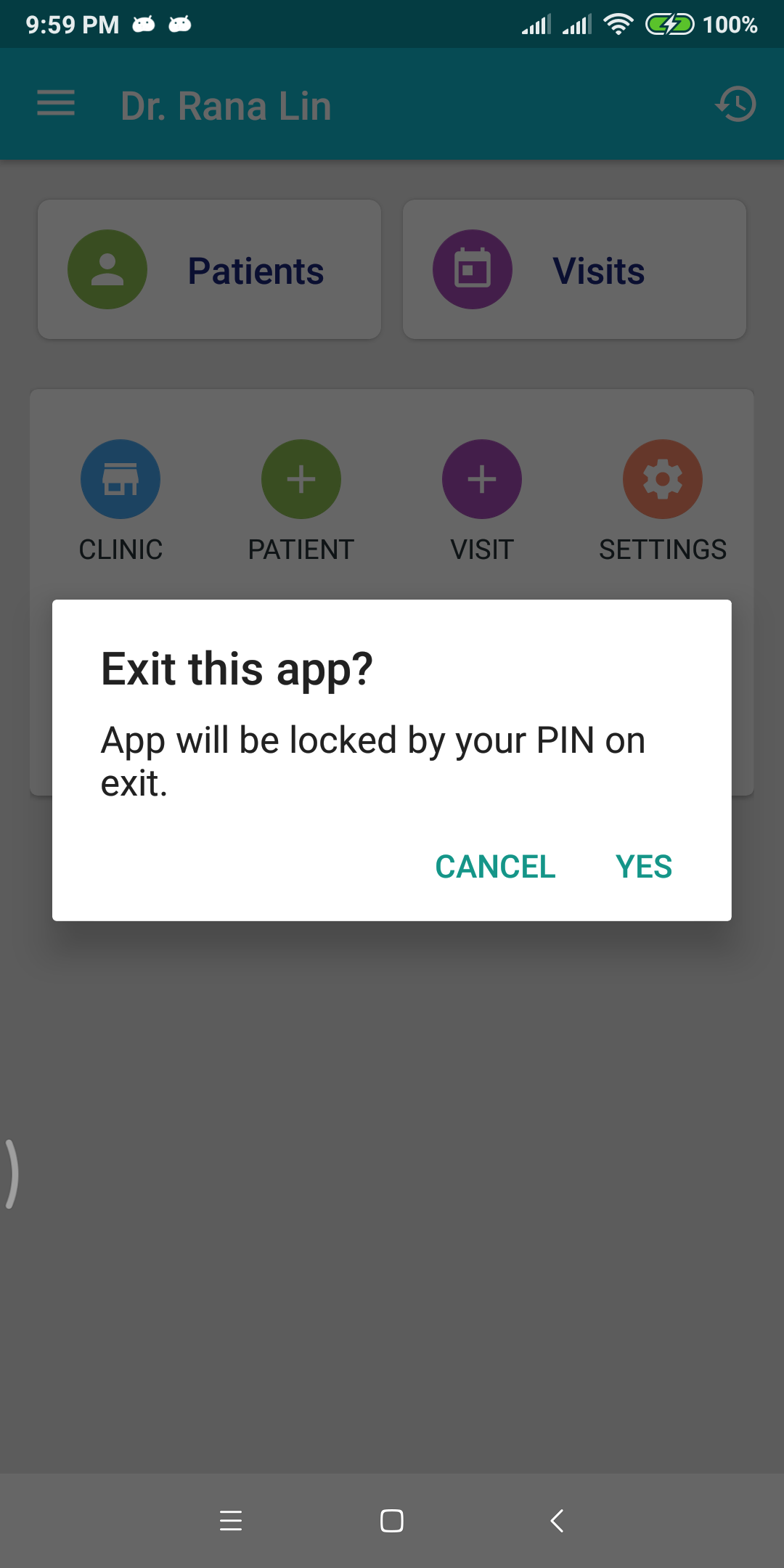The image size is (784, 1568).
Task: Confirm exit by tapping YES
Action: [644, 867]
